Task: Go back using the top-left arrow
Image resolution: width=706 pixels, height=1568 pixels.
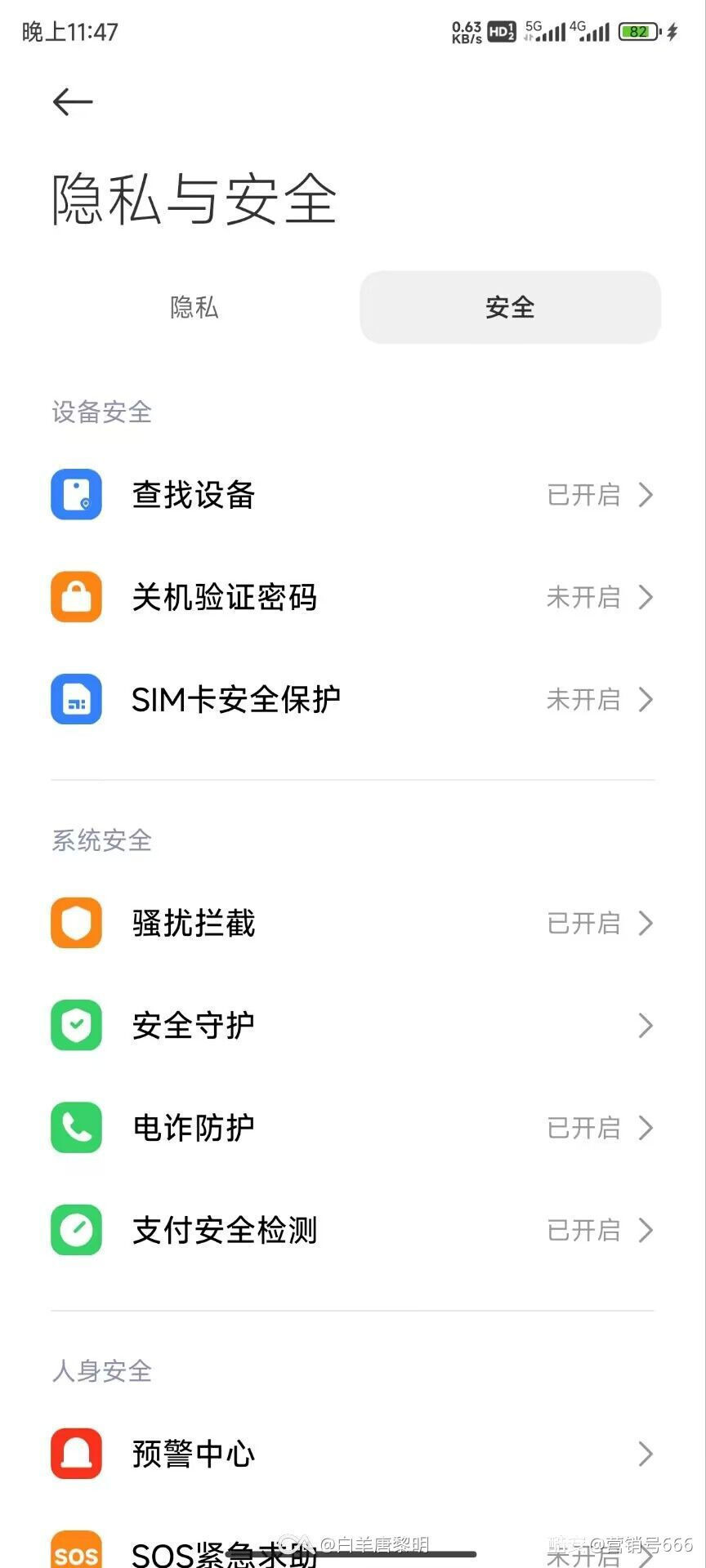Action: (73, 102)
